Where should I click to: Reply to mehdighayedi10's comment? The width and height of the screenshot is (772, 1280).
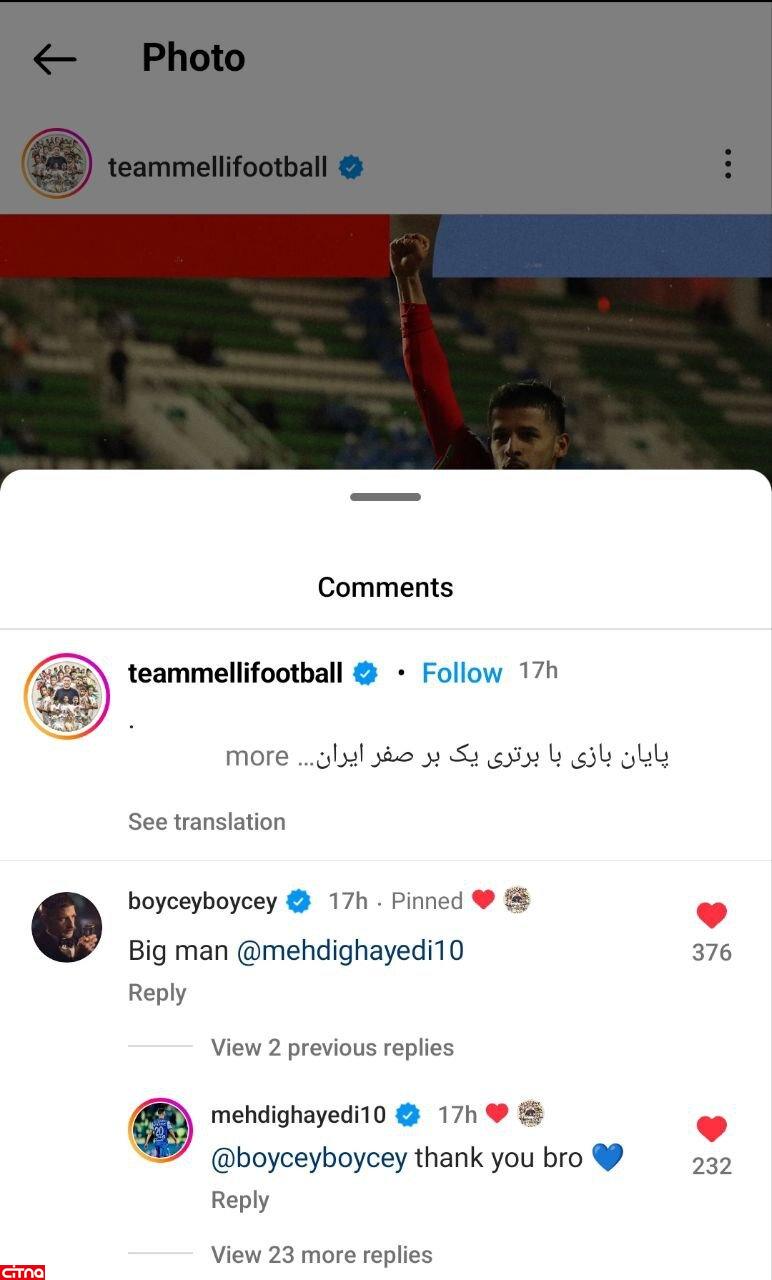click(240, 1200)
